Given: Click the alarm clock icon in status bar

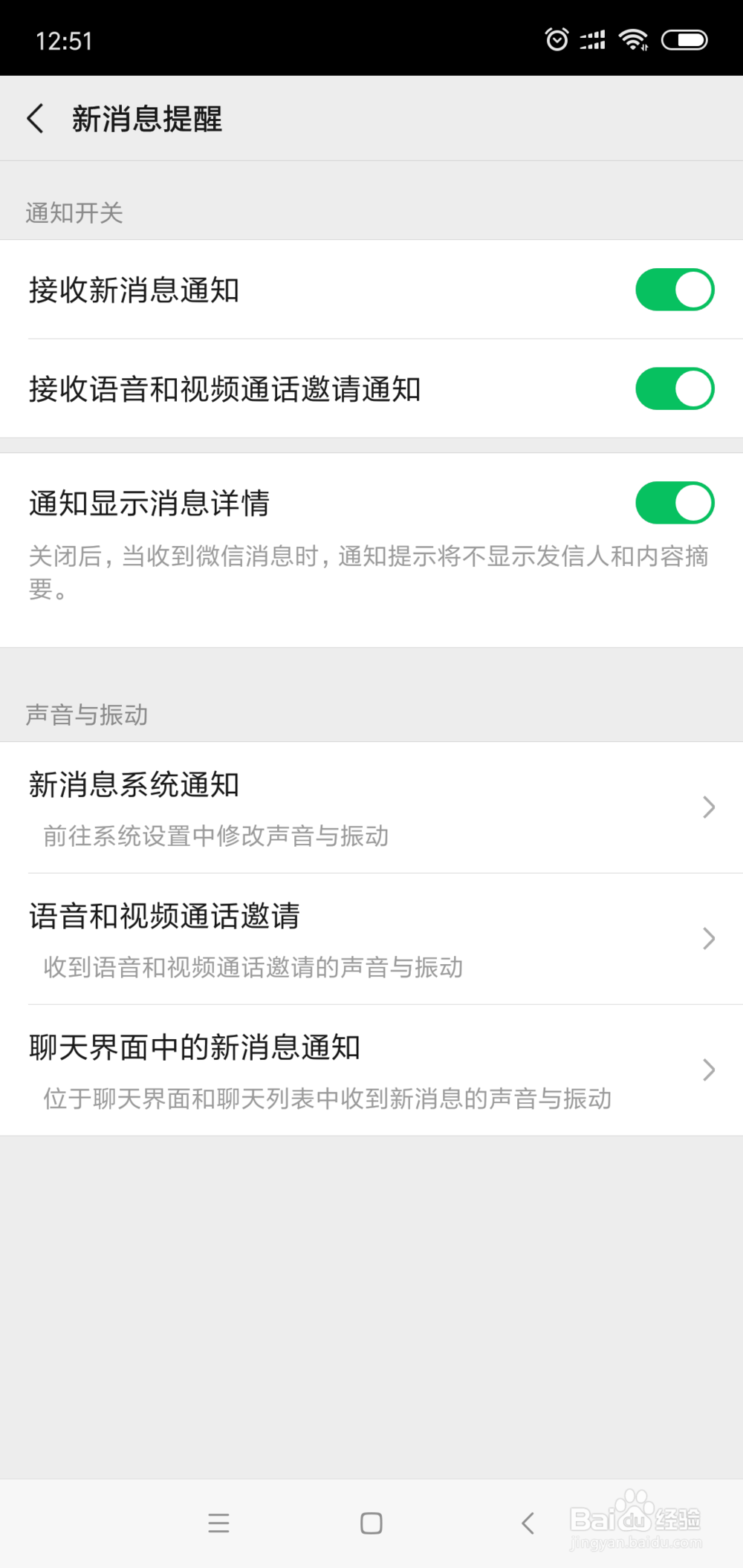Looking at the screenshot, I should point(555,39).
